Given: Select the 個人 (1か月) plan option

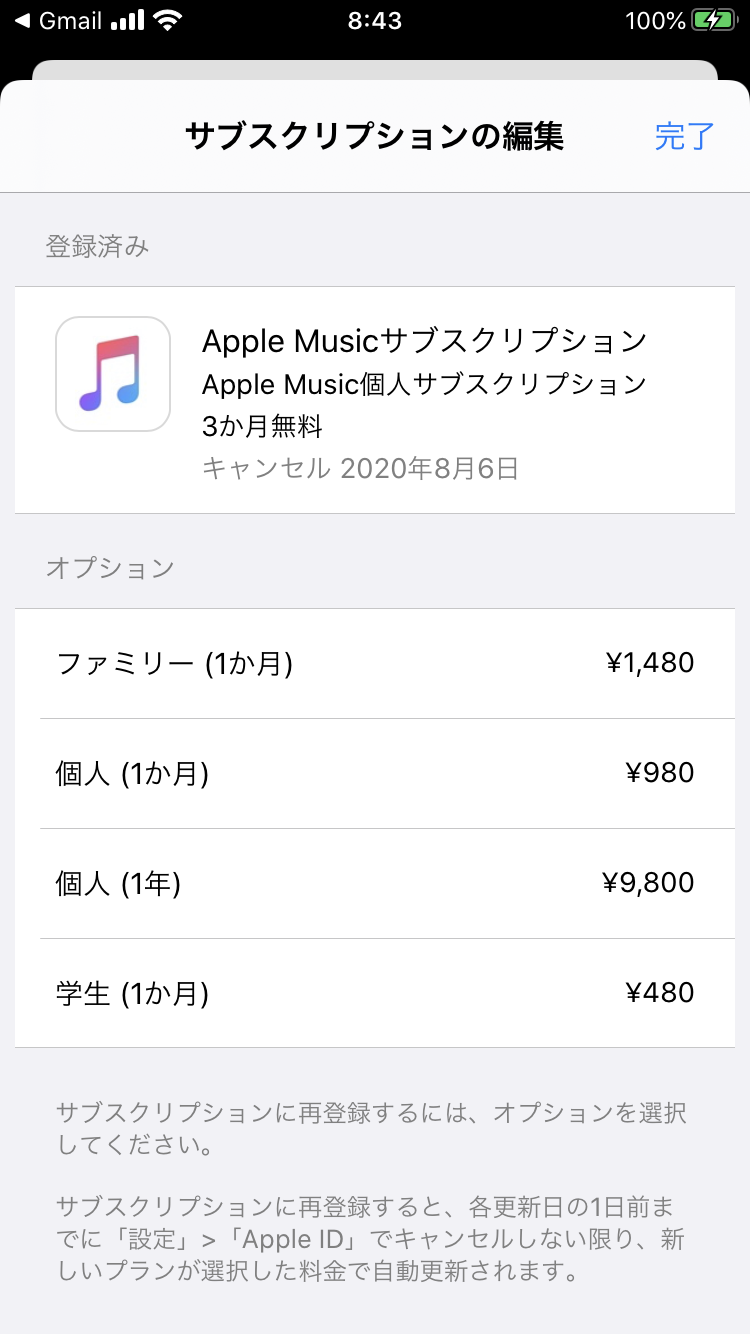Looking at the screenshot, I should (375, 772).
